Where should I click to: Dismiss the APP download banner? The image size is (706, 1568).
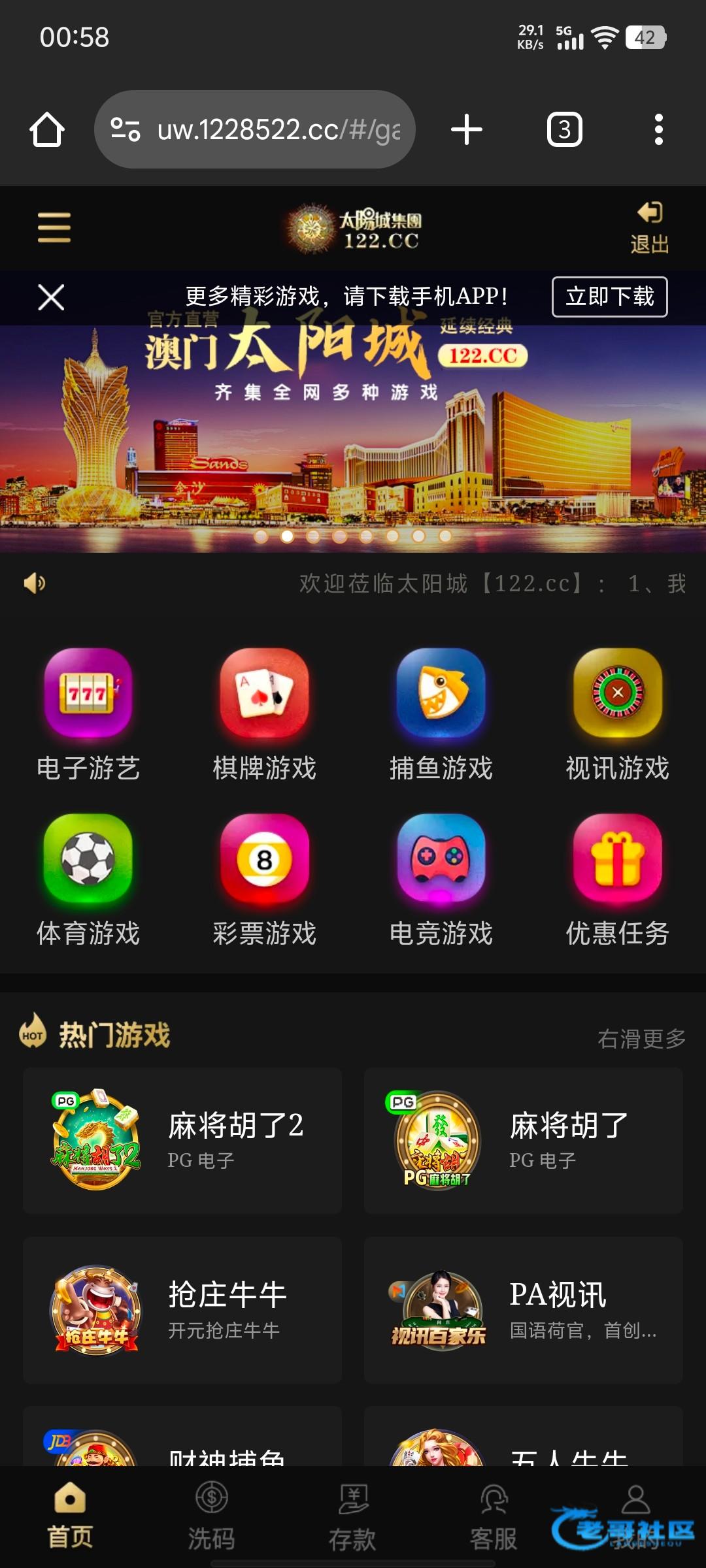pos(51,297)
